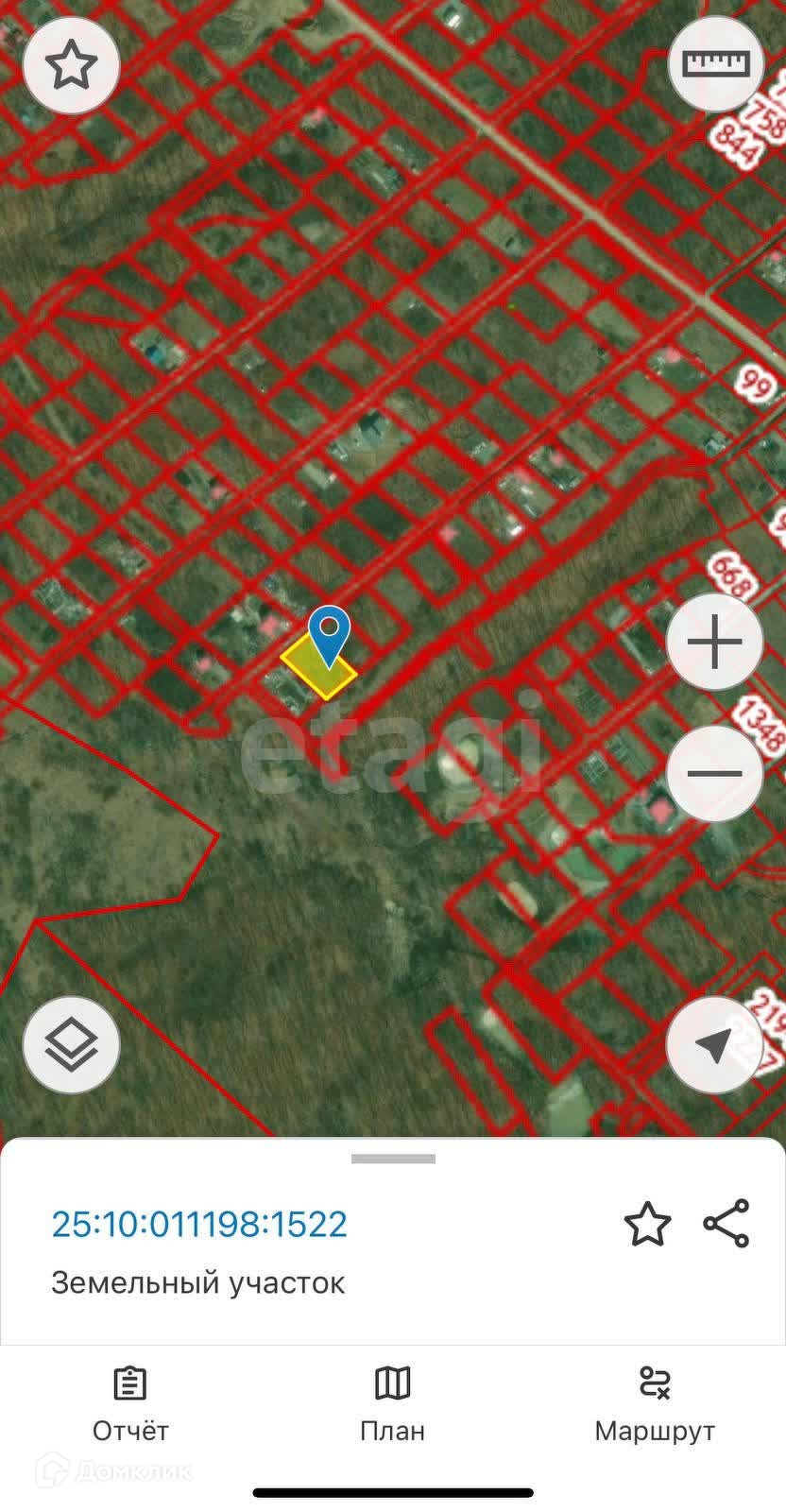786x1512 pixels.
Task: Activate the ruler measurement tool
Action: pos(715,63)
